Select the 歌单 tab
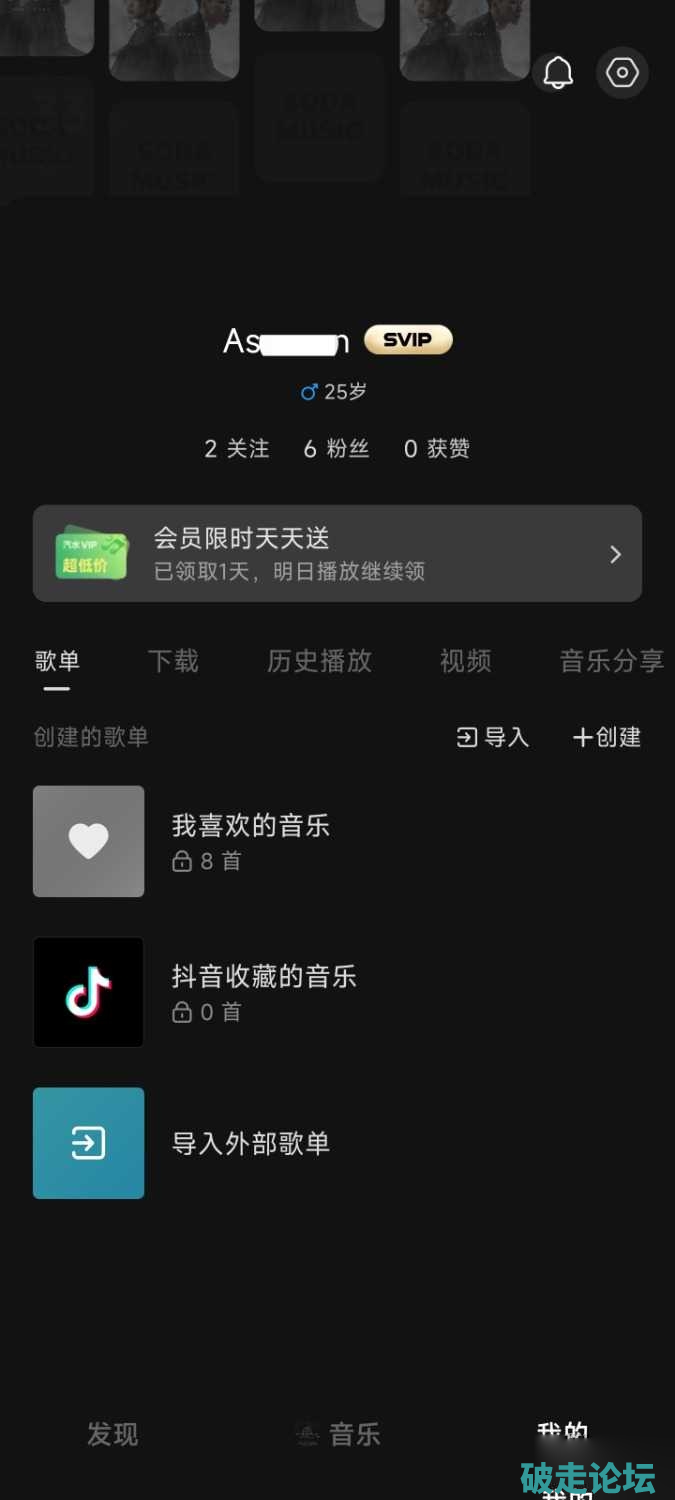675x1500 pixels. coord(57,661)
